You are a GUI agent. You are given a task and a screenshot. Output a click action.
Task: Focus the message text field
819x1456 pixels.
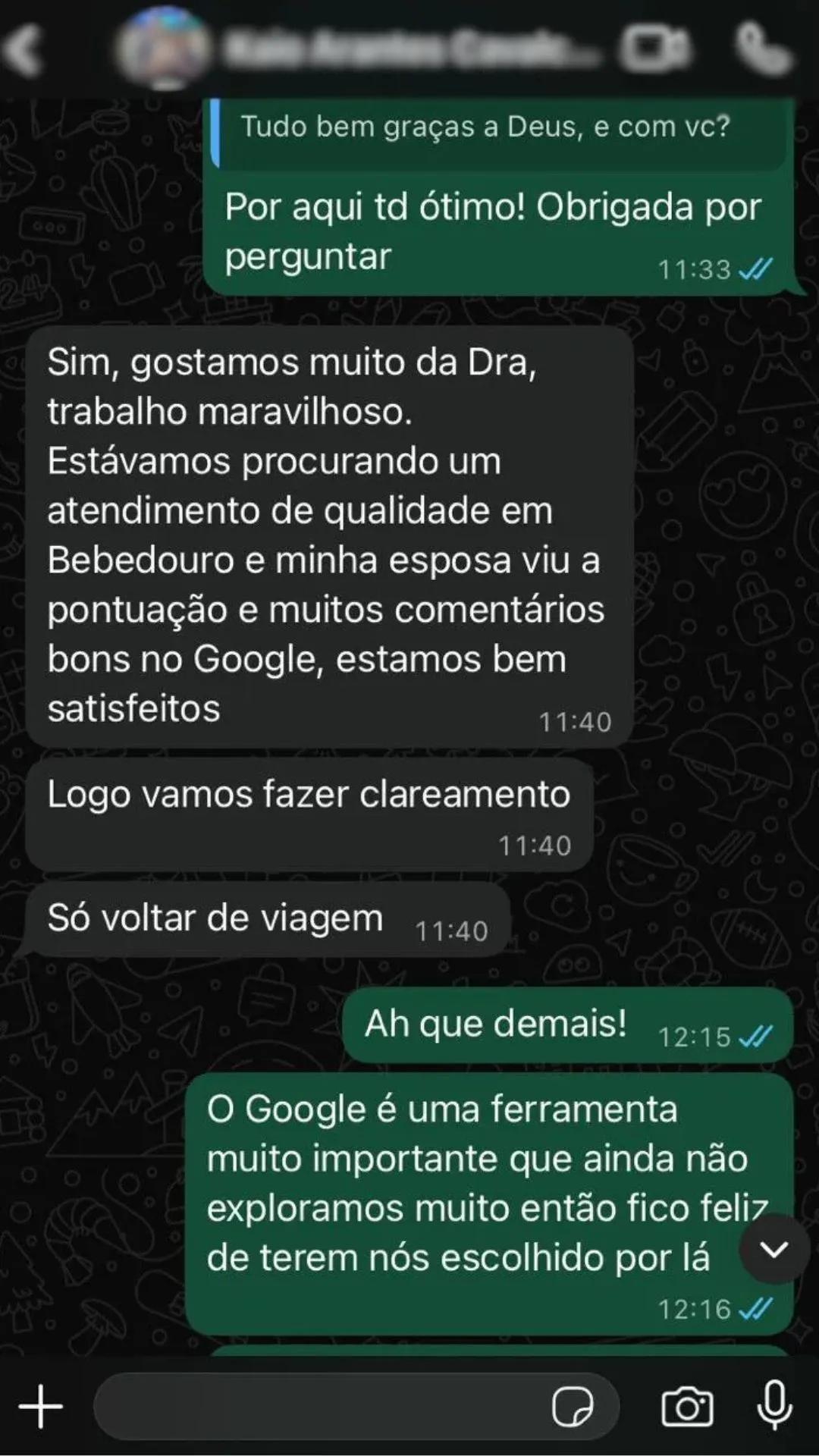[x=318, y=1407]
